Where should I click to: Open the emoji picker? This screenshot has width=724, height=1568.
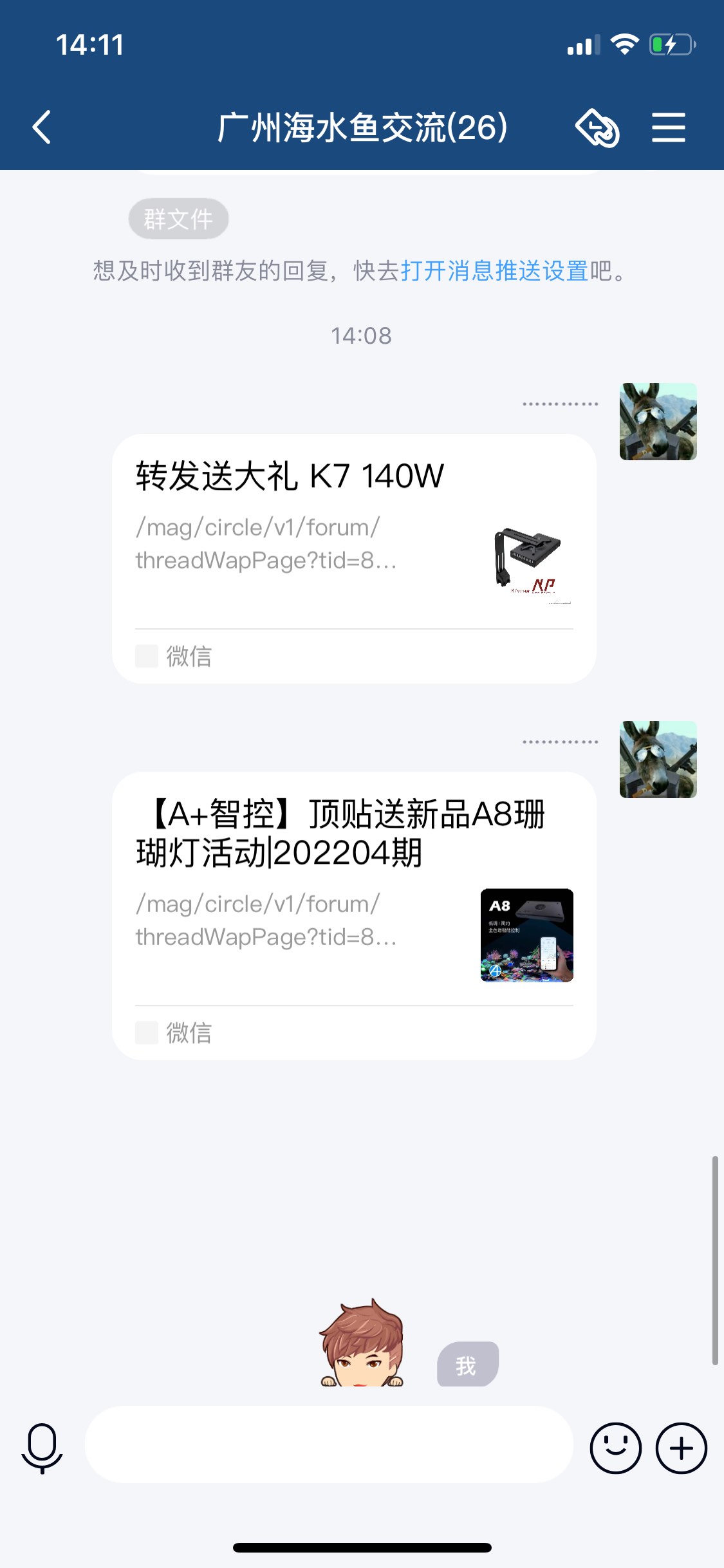click(x=615, y=1448)
